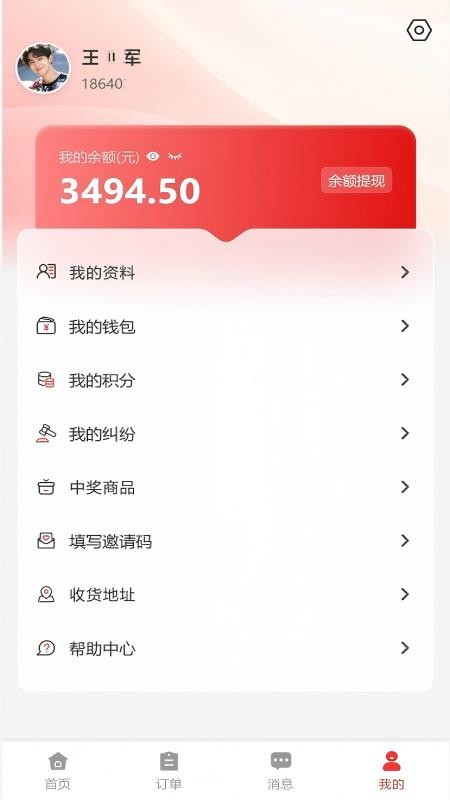Hide balance with the closed-eye icon
The width and height of the screenshot is (450, 800).
[x=175, y=157]
